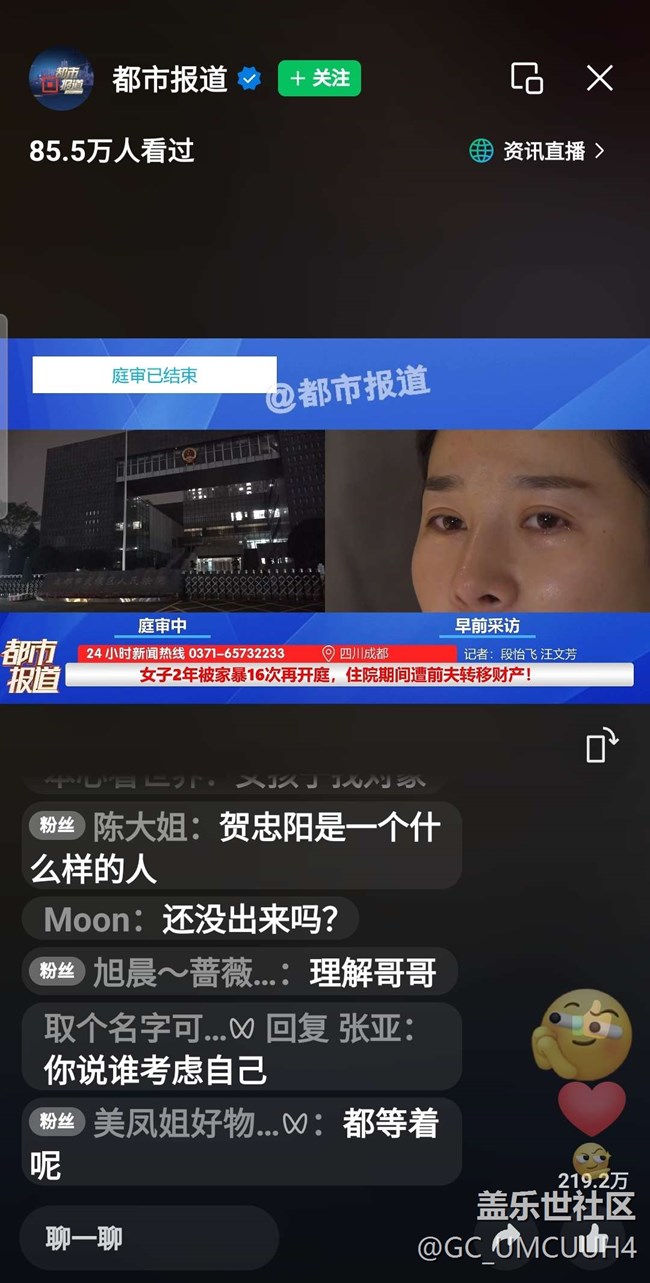Follow 都市报道 with the 关注 button
Viewport: 650px width, 1283px height.
coord(319,78)
